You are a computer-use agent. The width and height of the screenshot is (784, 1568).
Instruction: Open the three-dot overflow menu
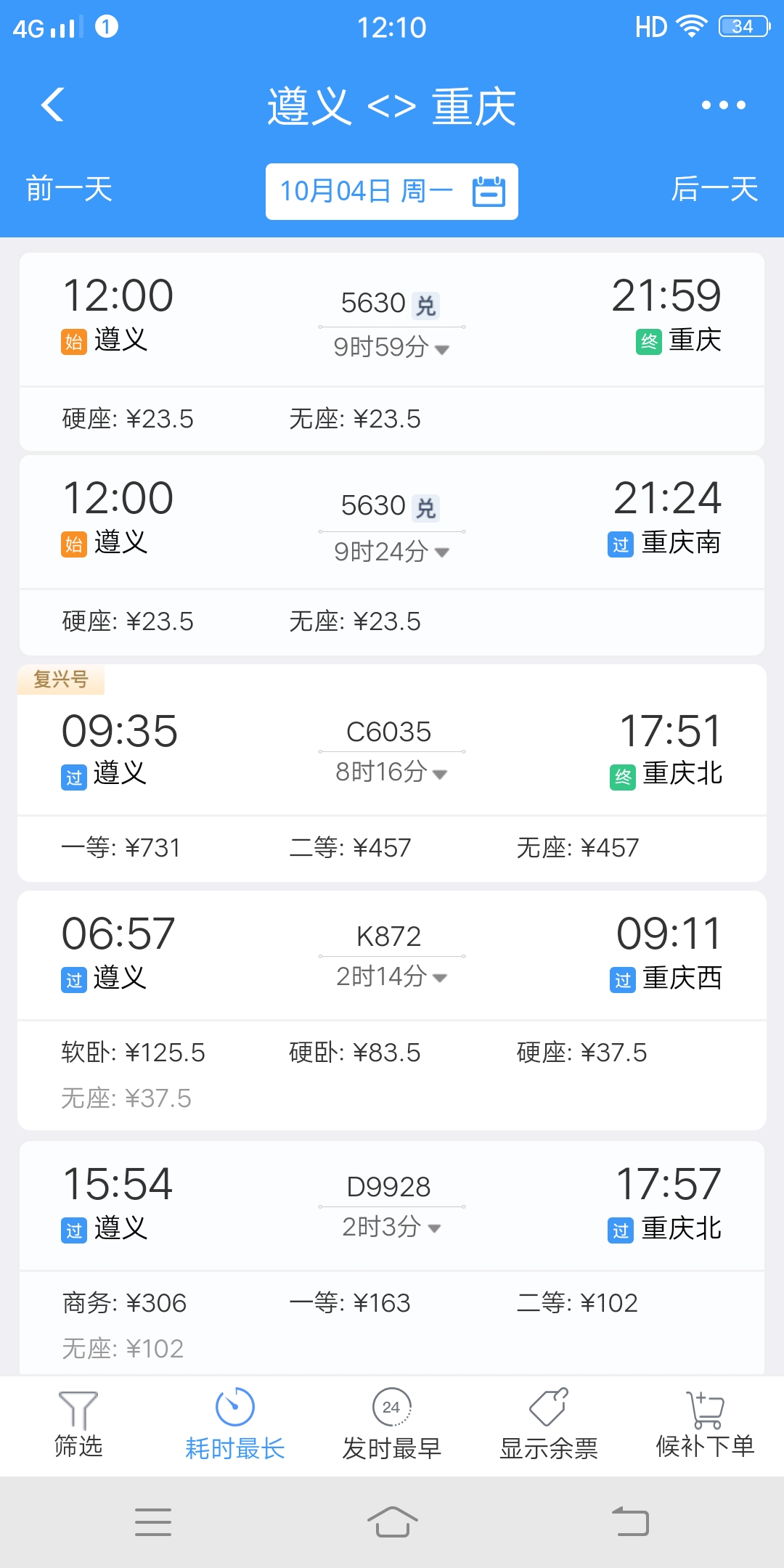(723, 105)
